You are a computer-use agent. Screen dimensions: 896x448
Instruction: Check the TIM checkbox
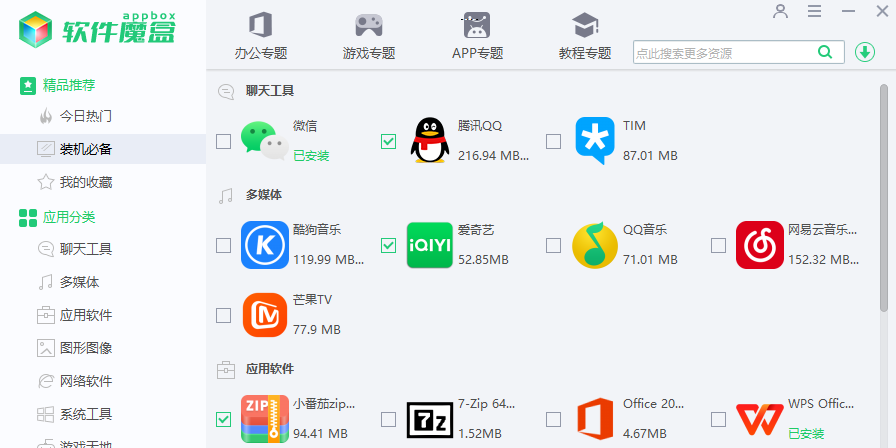tap(553, 141)
